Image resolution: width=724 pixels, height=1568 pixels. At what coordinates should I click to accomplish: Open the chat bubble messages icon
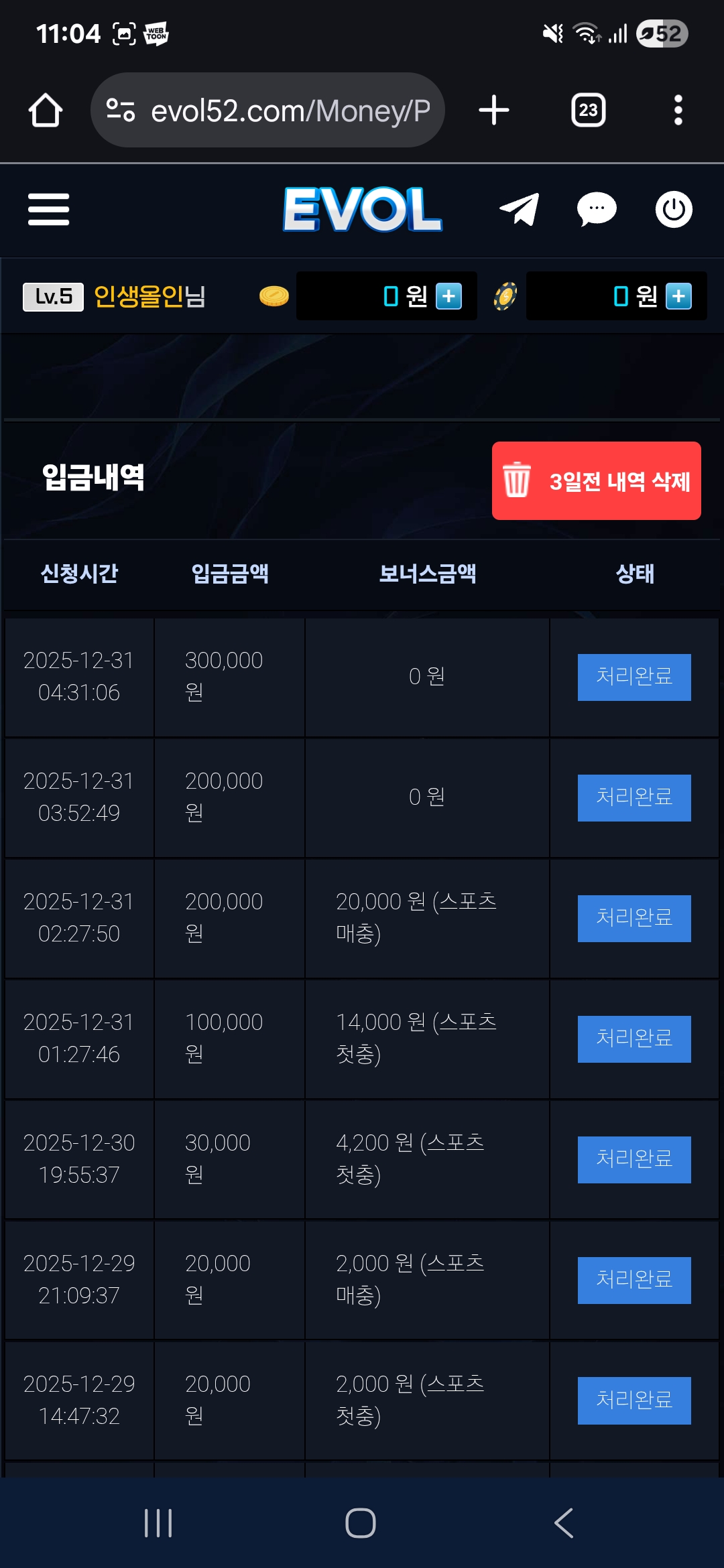596,210
